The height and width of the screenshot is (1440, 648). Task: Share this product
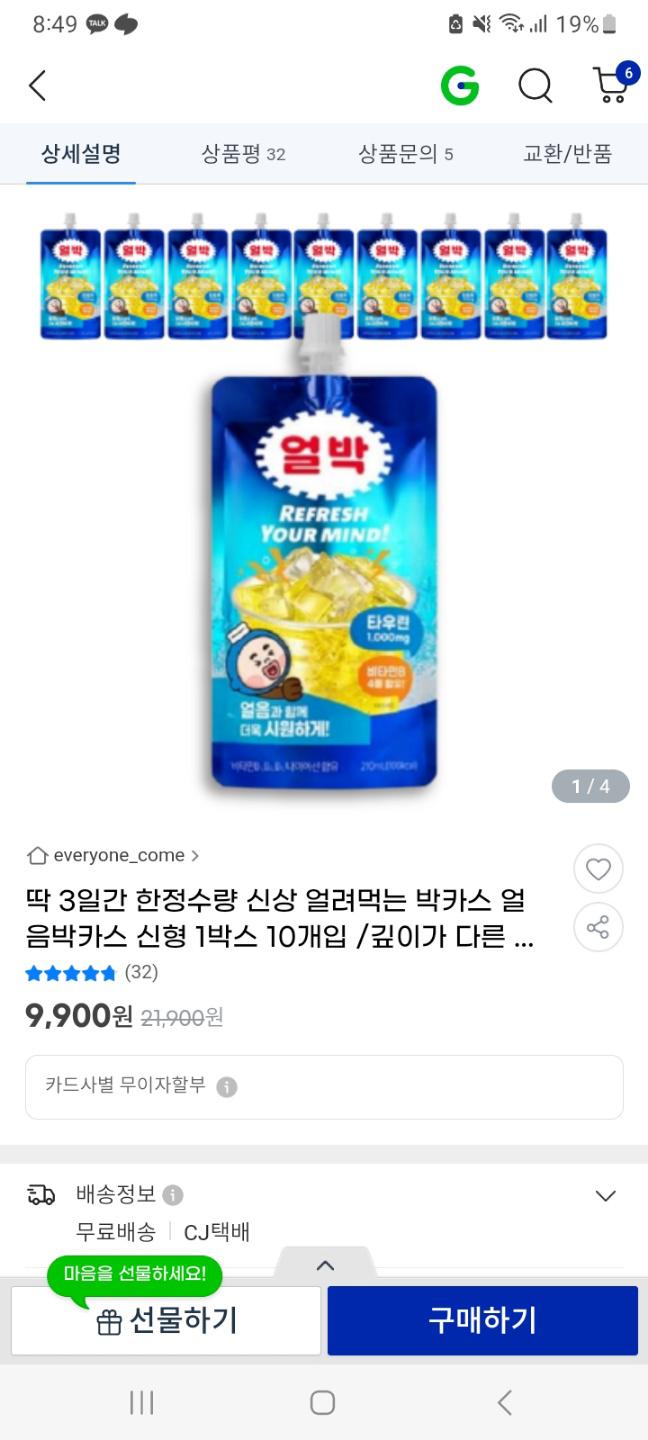[x=598, y=928]
